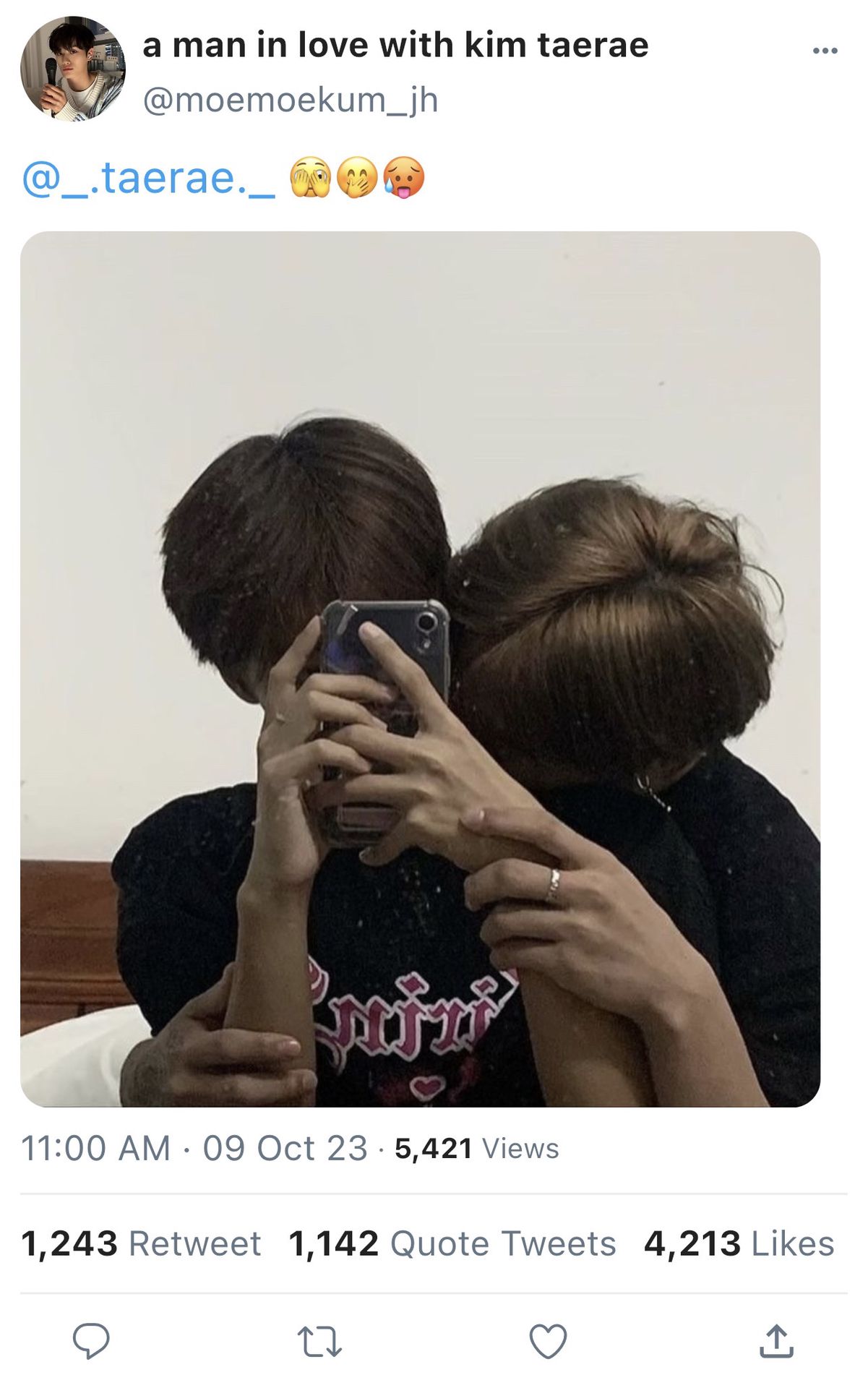868x1388 pixels.
Task: Retweet this post
Action: pyautogui.click(x=319, y=1341)
